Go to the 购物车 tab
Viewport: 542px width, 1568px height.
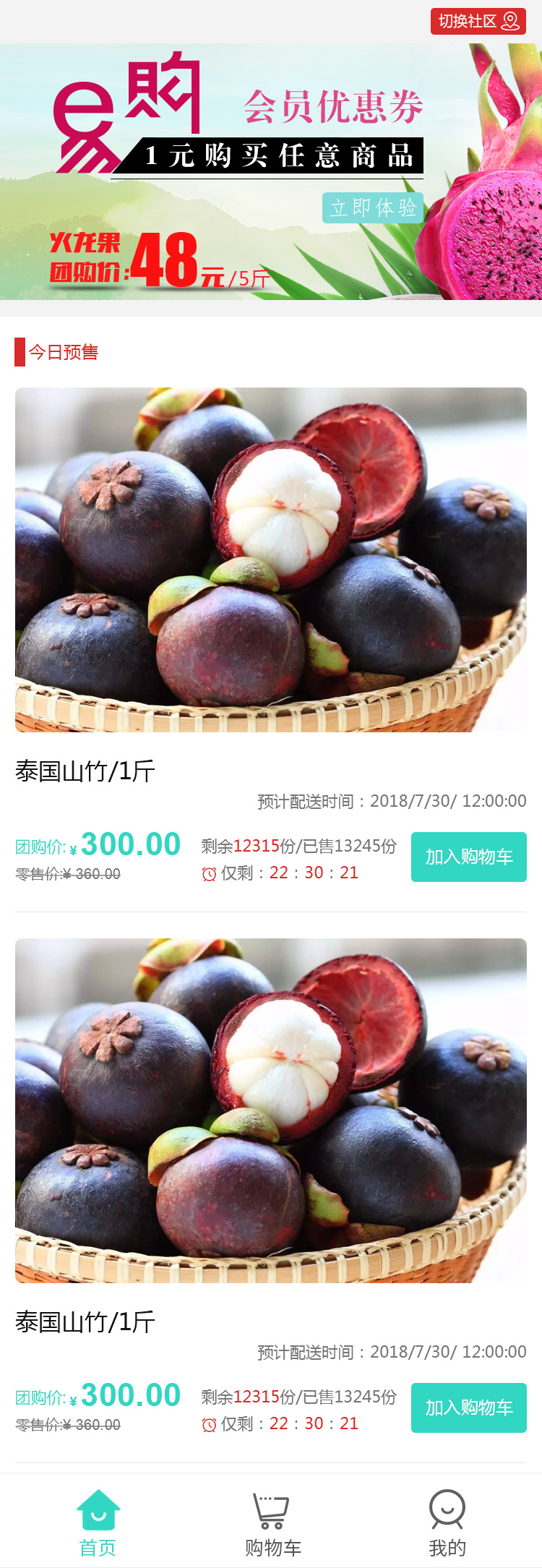click(x=272, y=1522)
